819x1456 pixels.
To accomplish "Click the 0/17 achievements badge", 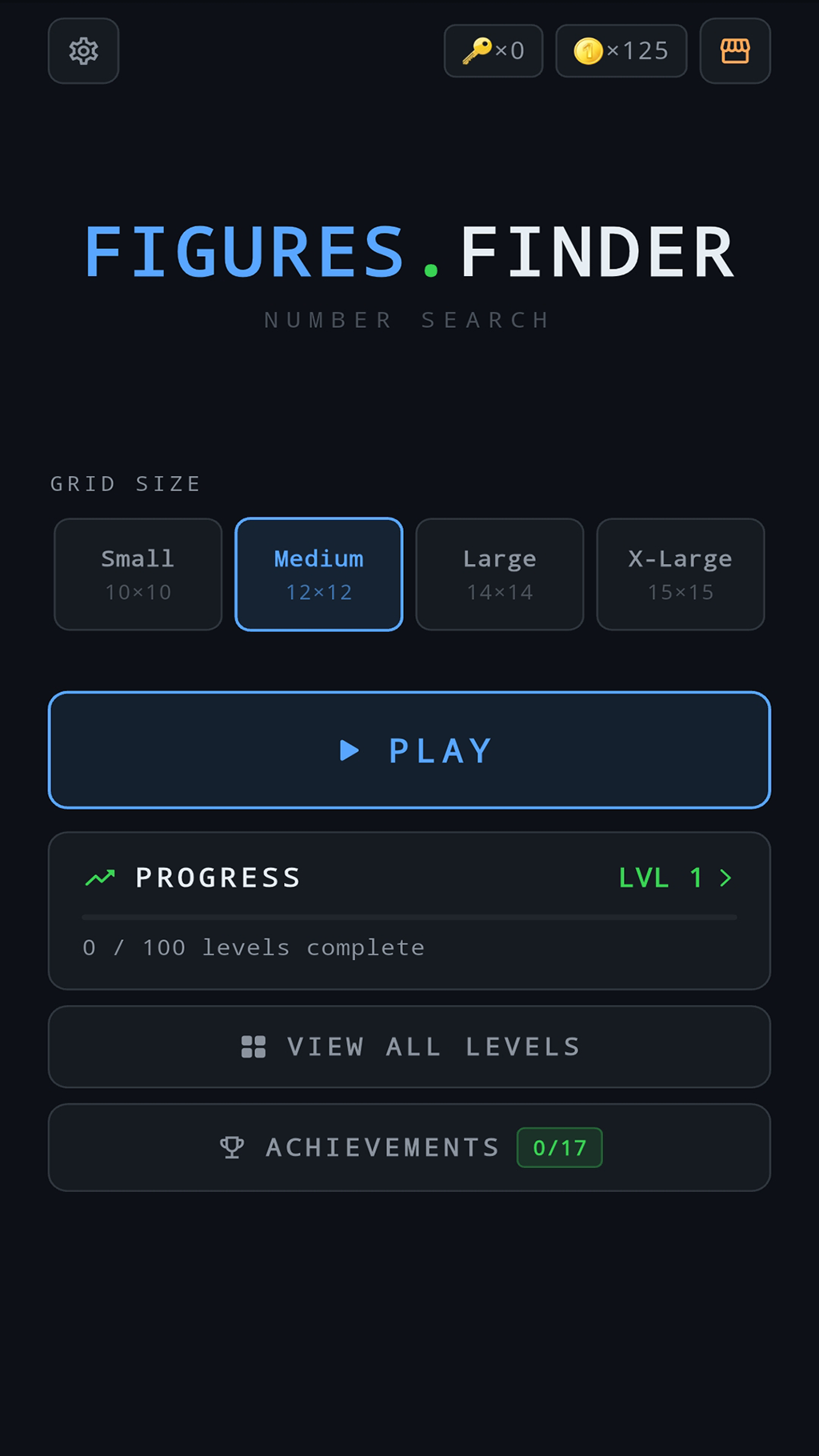I will (559, 1147).
